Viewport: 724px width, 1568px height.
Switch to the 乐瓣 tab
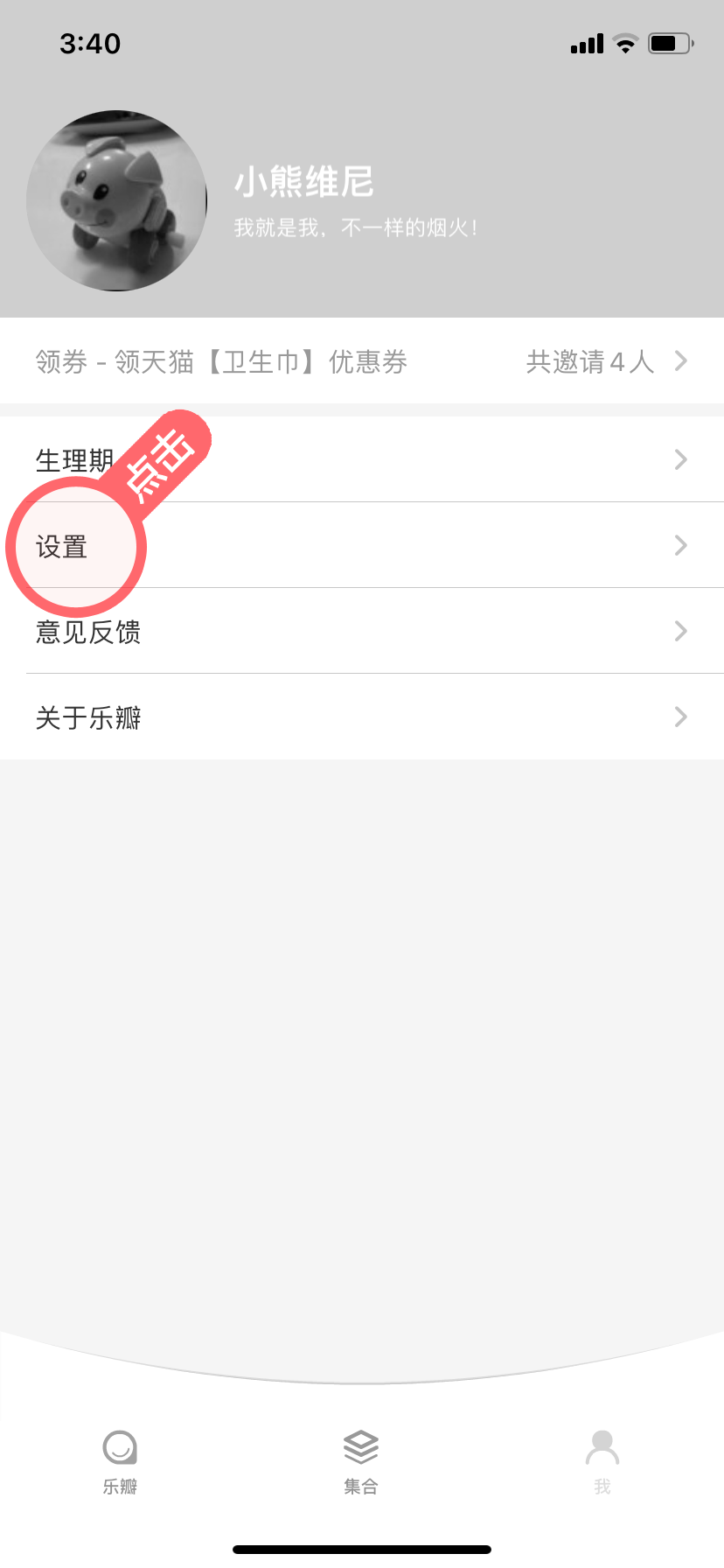click(x=120, y=1462)
